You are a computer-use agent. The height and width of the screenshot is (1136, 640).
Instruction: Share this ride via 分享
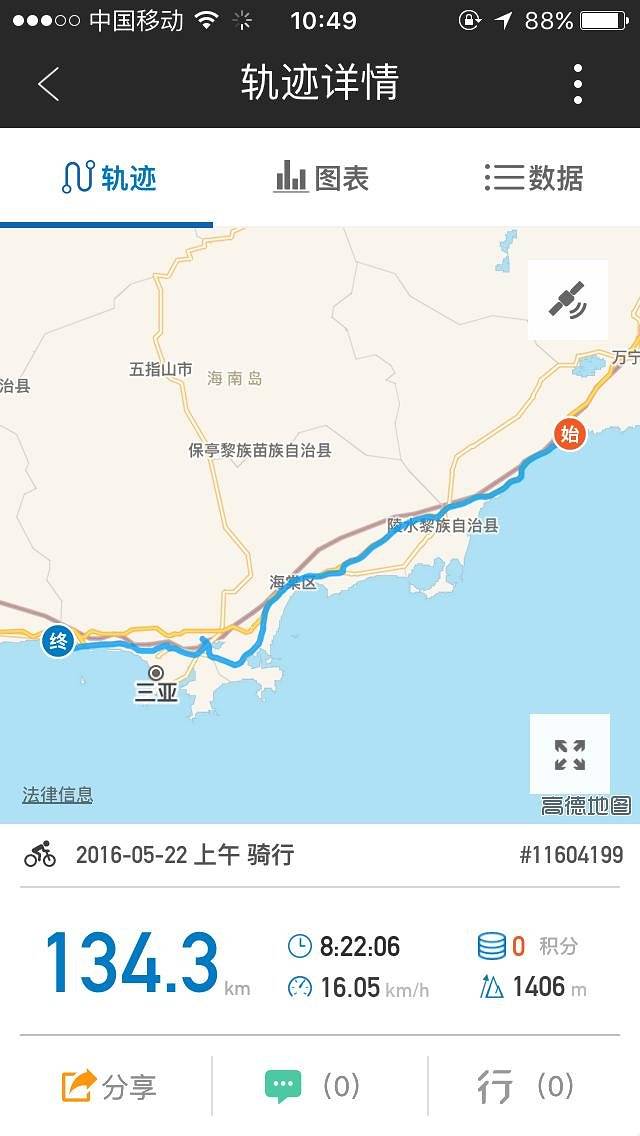click(108, 1086)
